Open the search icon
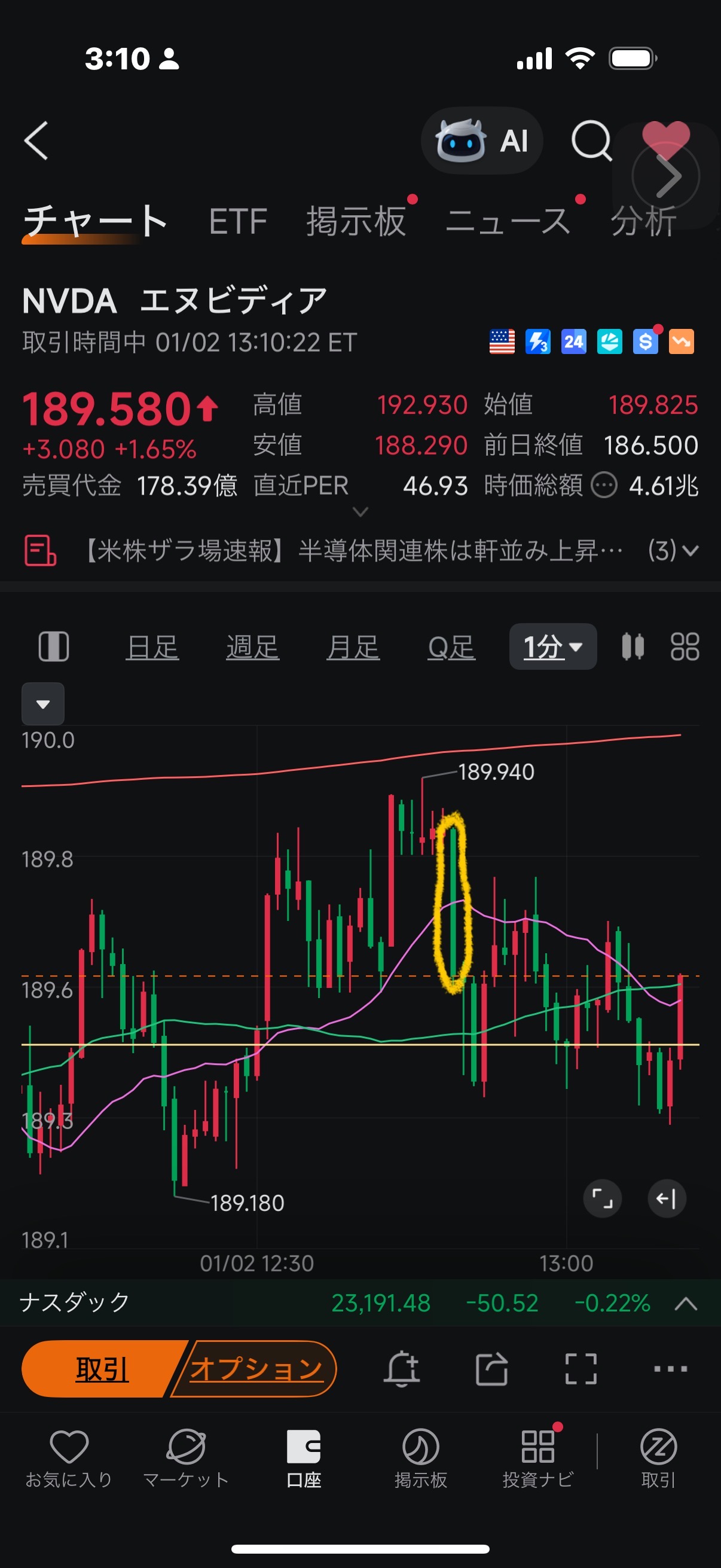721x1568 pixels. pyautogui.click(x=591, y=141)
